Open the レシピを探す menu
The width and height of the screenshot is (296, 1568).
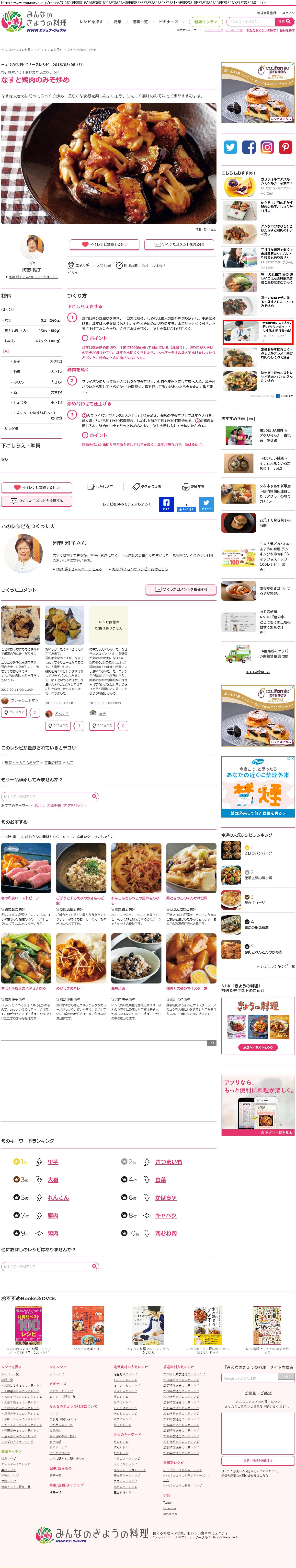tap(91, 21)
